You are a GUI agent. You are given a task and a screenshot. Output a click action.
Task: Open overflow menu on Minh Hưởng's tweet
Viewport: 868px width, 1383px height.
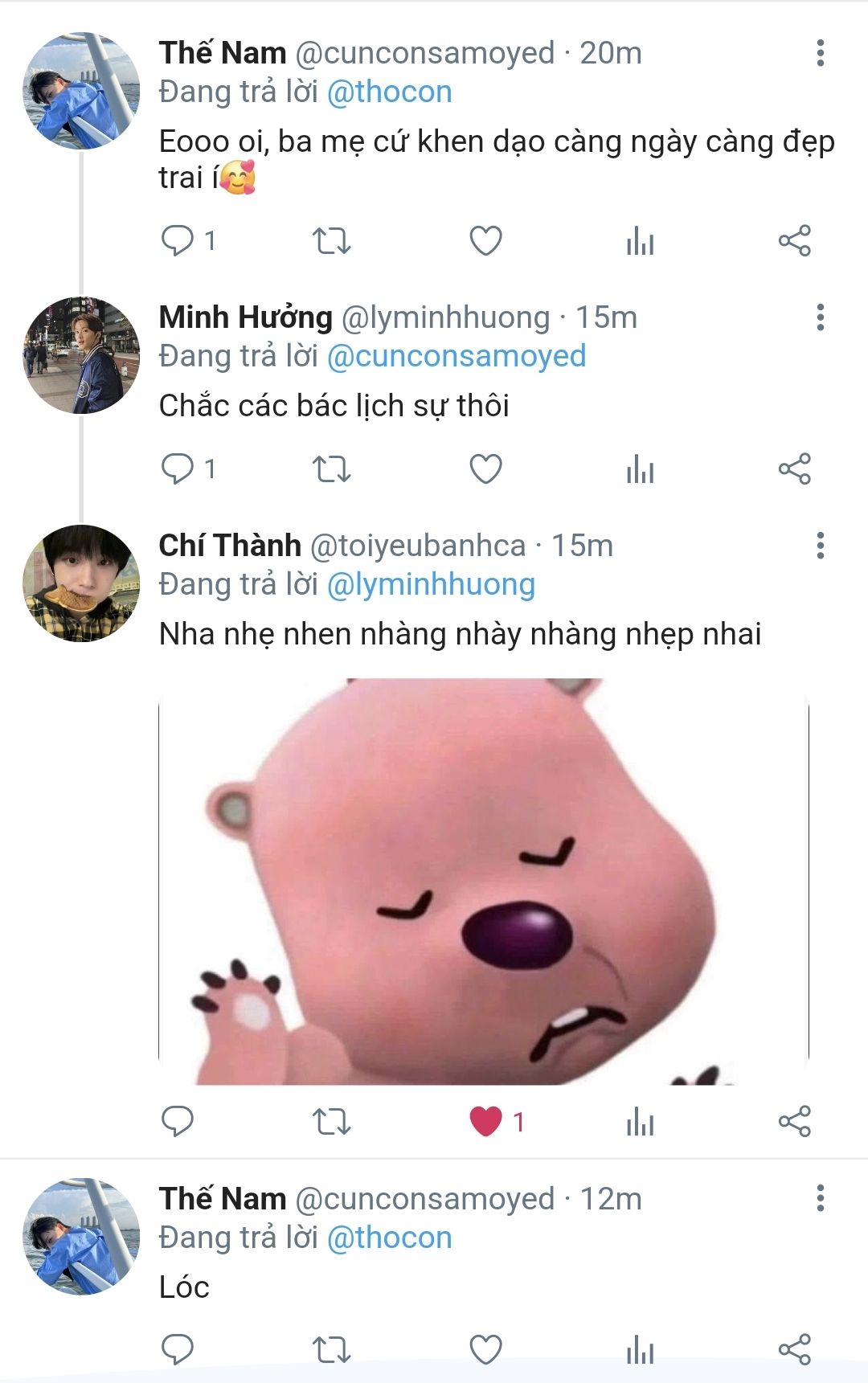tap(820, 317)
